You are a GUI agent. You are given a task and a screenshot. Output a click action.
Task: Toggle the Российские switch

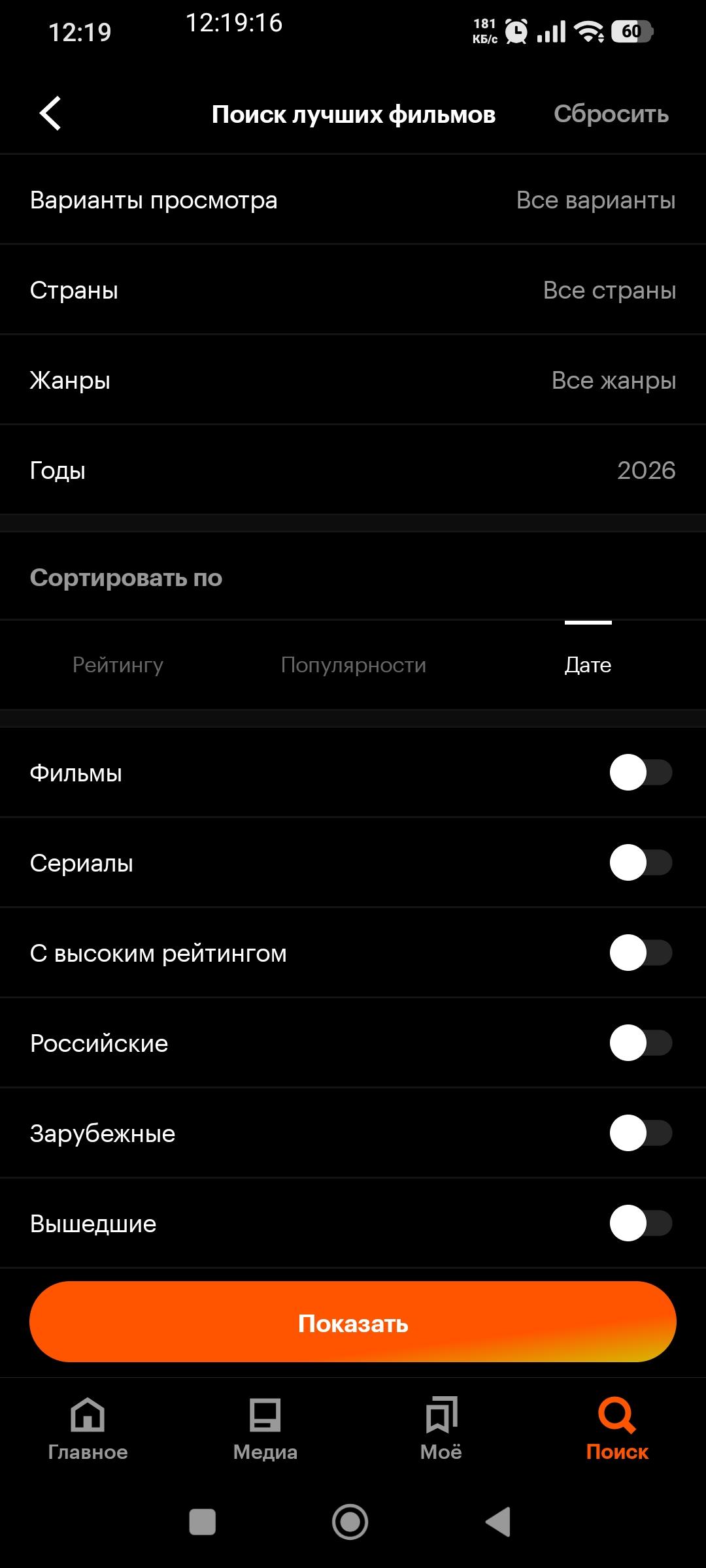point(641,1043)
